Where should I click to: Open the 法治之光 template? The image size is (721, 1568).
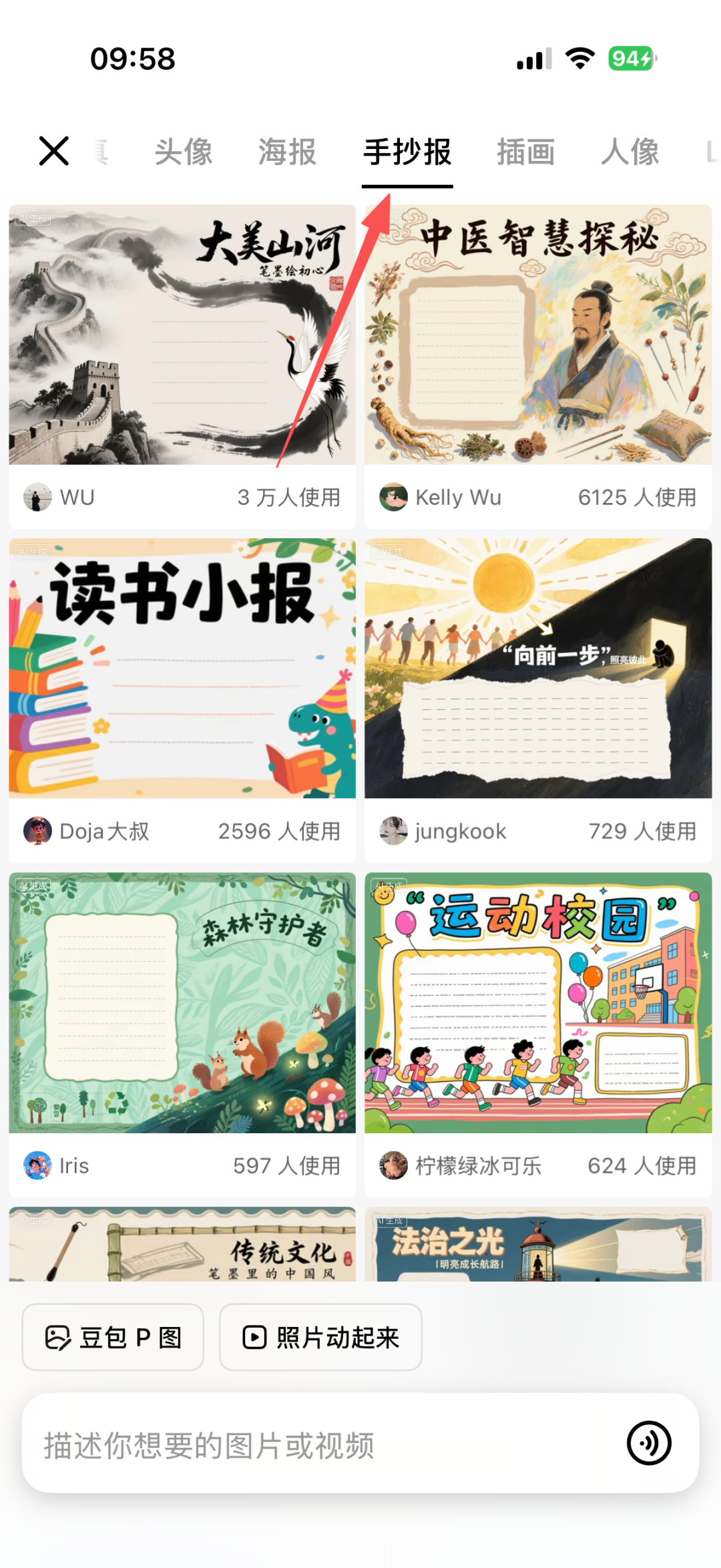tap(538, 1244)
